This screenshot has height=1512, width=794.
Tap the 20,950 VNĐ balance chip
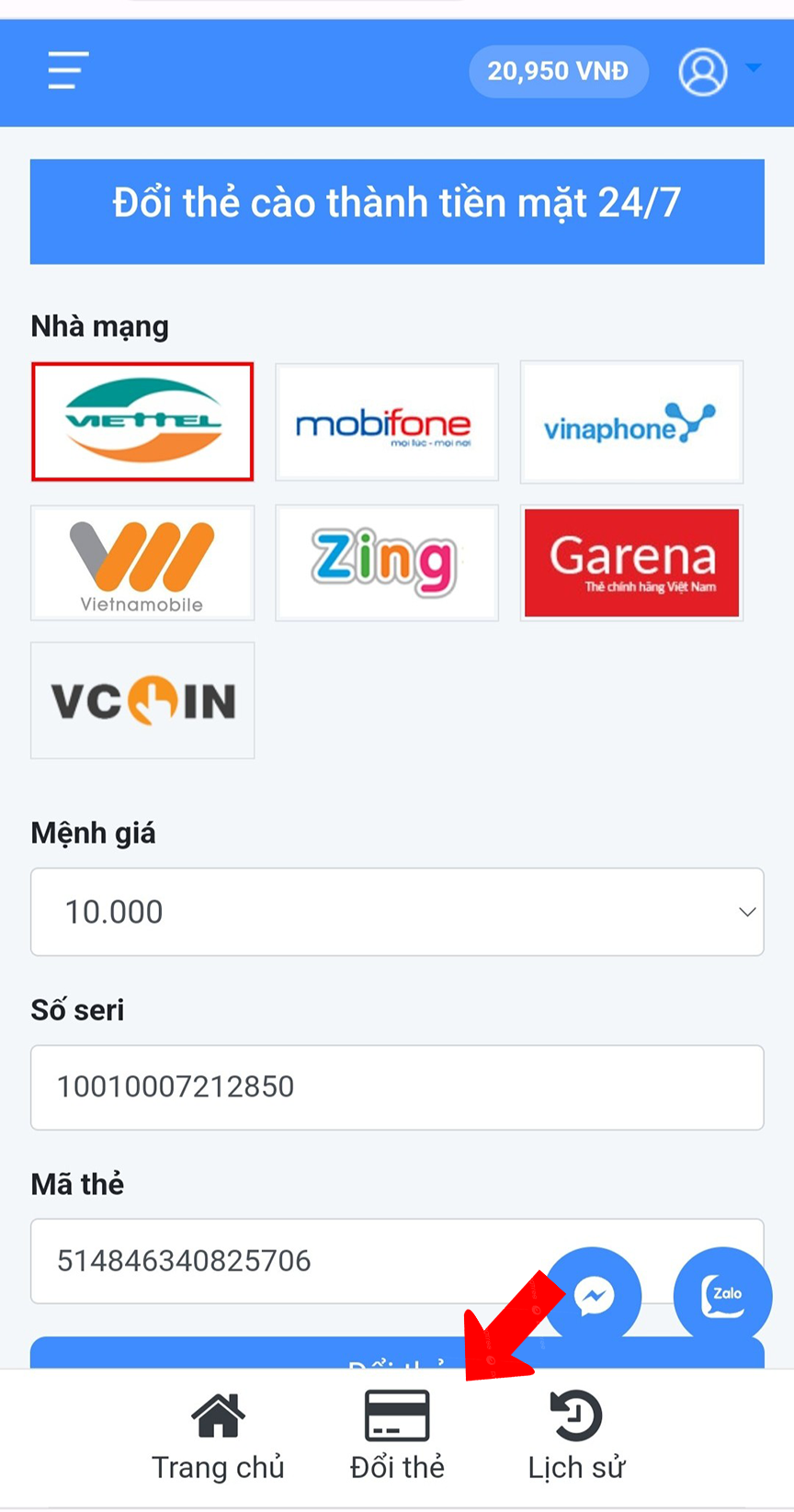[x=558, y=71]
